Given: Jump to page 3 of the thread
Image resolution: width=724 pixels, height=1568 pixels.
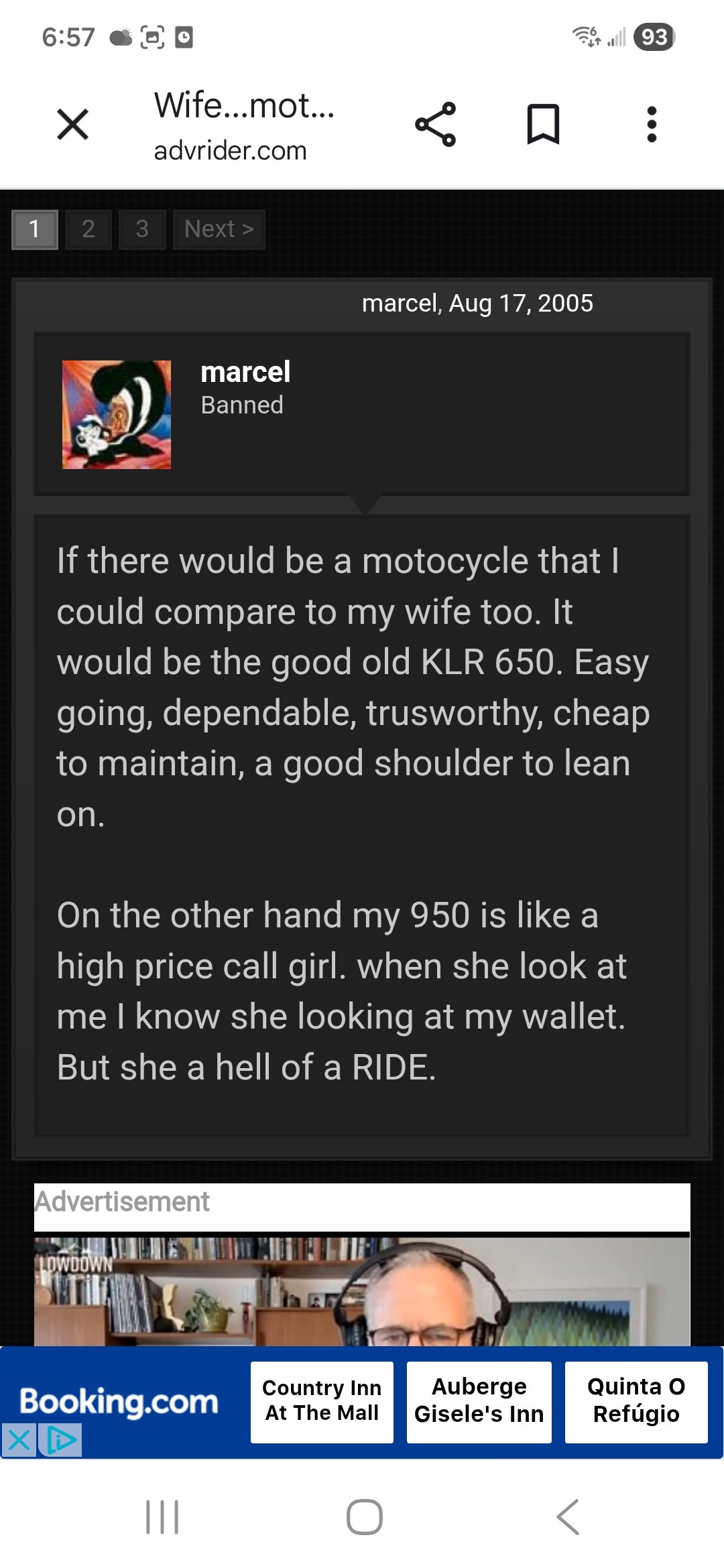Looking at the screenshot, I should (x=142, y=230).
